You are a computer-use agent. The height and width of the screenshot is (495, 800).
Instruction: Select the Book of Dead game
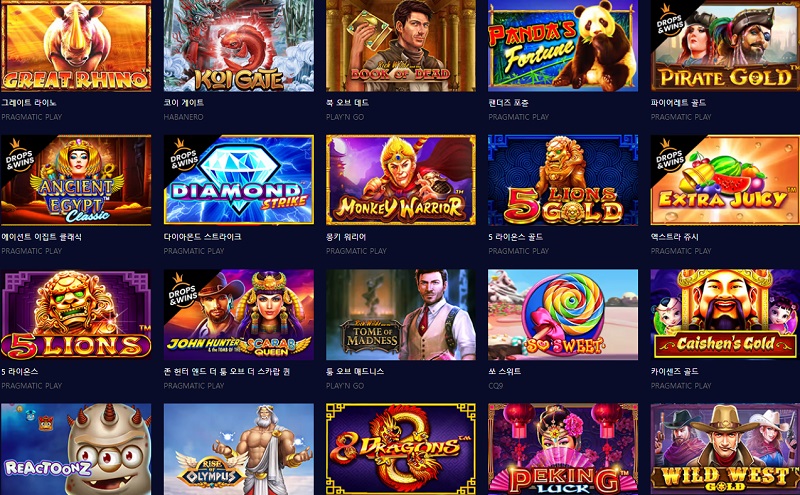400,45
